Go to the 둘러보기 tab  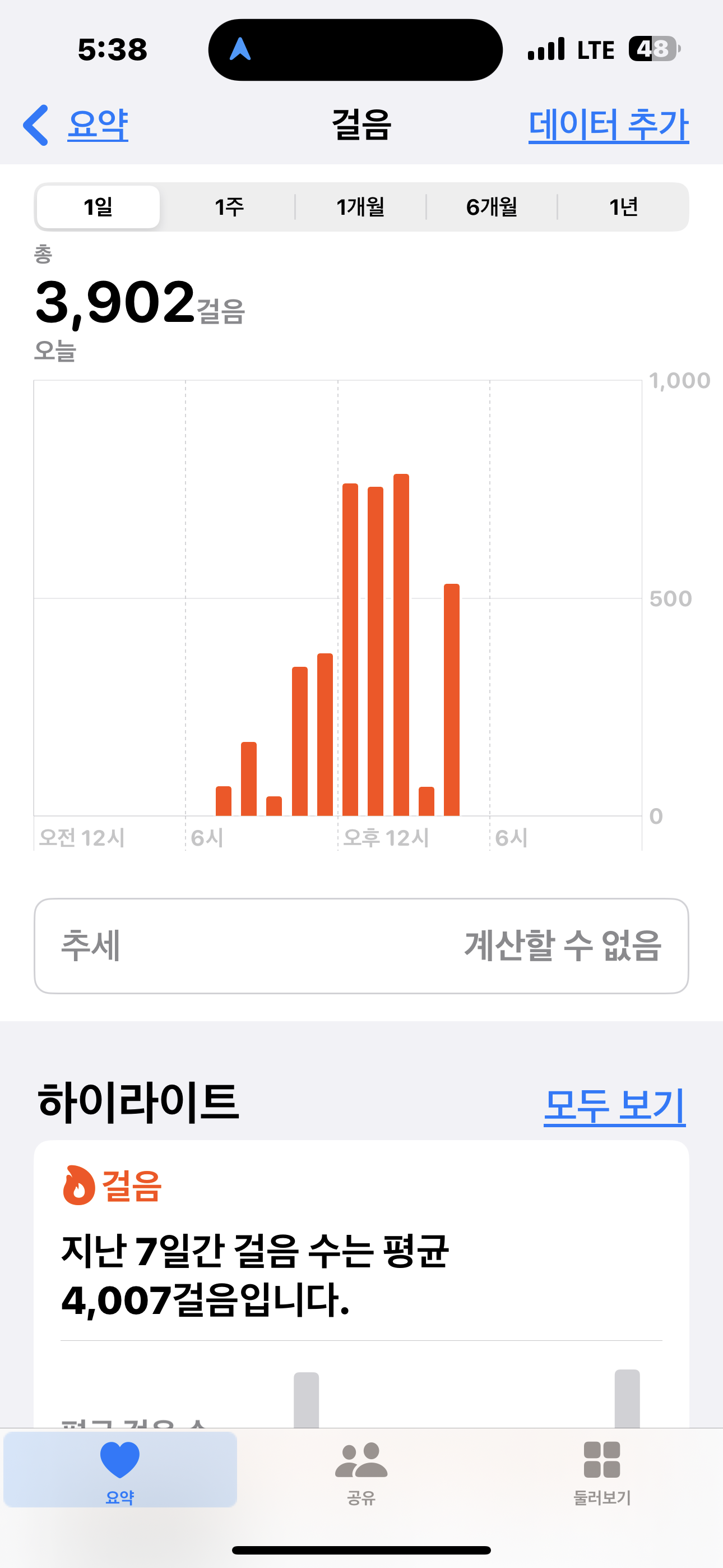tap(602, 1469)
